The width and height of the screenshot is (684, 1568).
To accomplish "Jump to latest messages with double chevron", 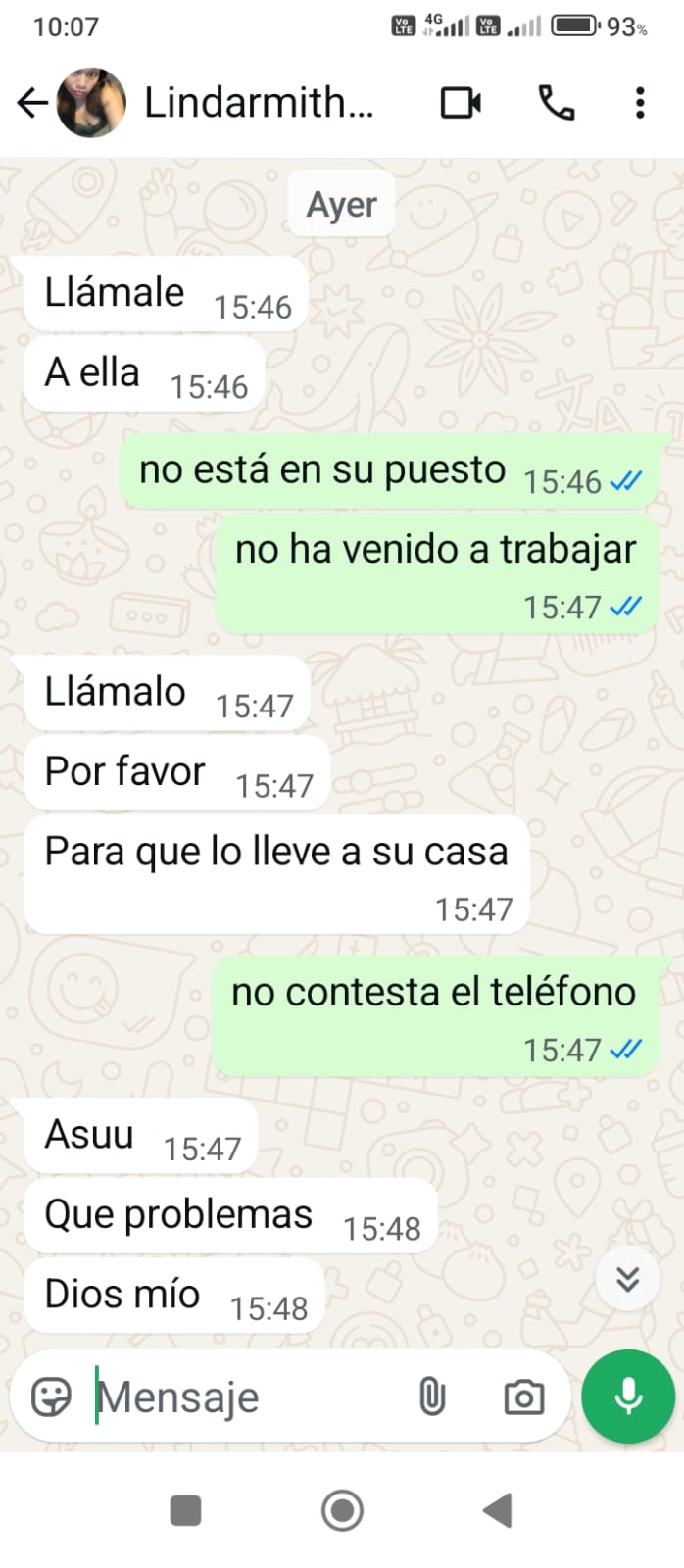I will 627,1279.
